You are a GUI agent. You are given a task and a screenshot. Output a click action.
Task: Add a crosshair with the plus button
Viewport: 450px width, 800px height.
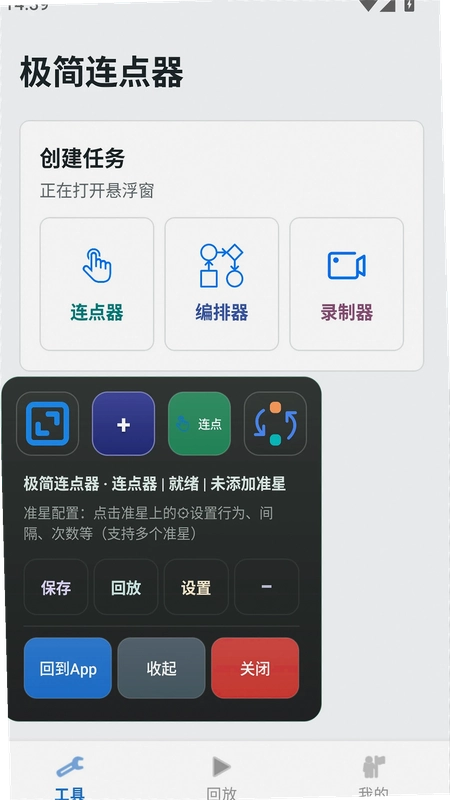tap(123, 423)
